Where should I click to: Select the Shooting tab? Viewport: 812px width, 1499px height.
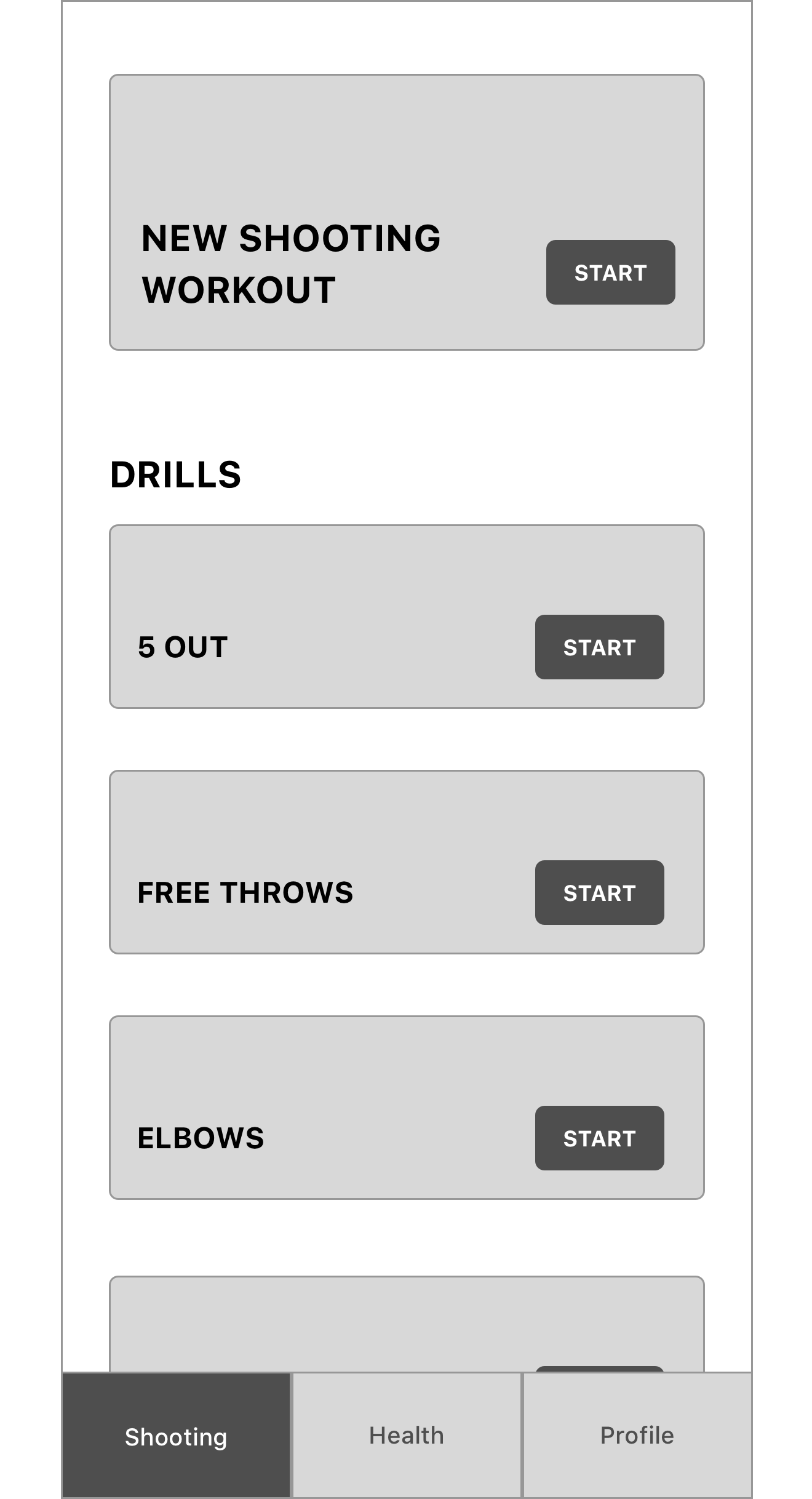pos(176,1435)
